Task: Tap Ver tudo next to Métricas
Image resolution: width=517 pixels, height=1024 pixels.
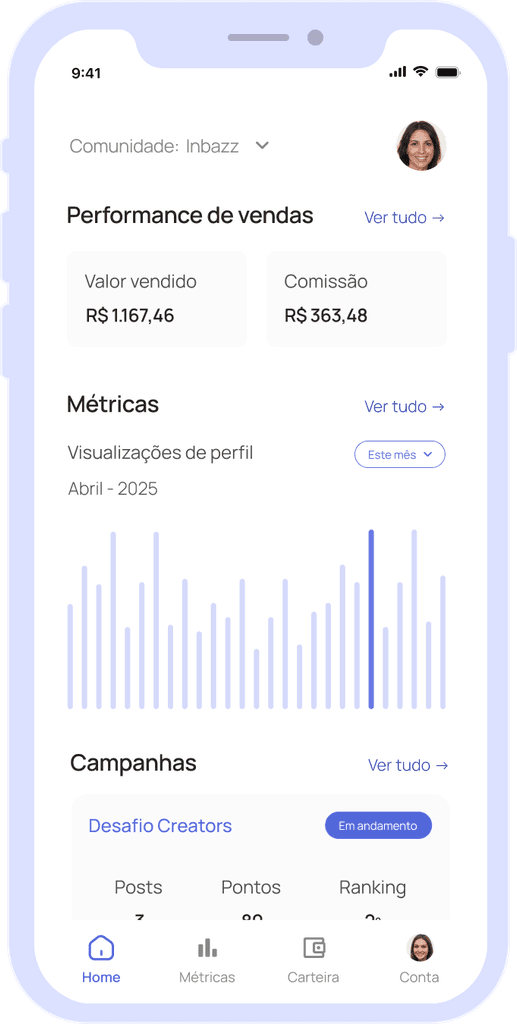Action: click(404, 406)
